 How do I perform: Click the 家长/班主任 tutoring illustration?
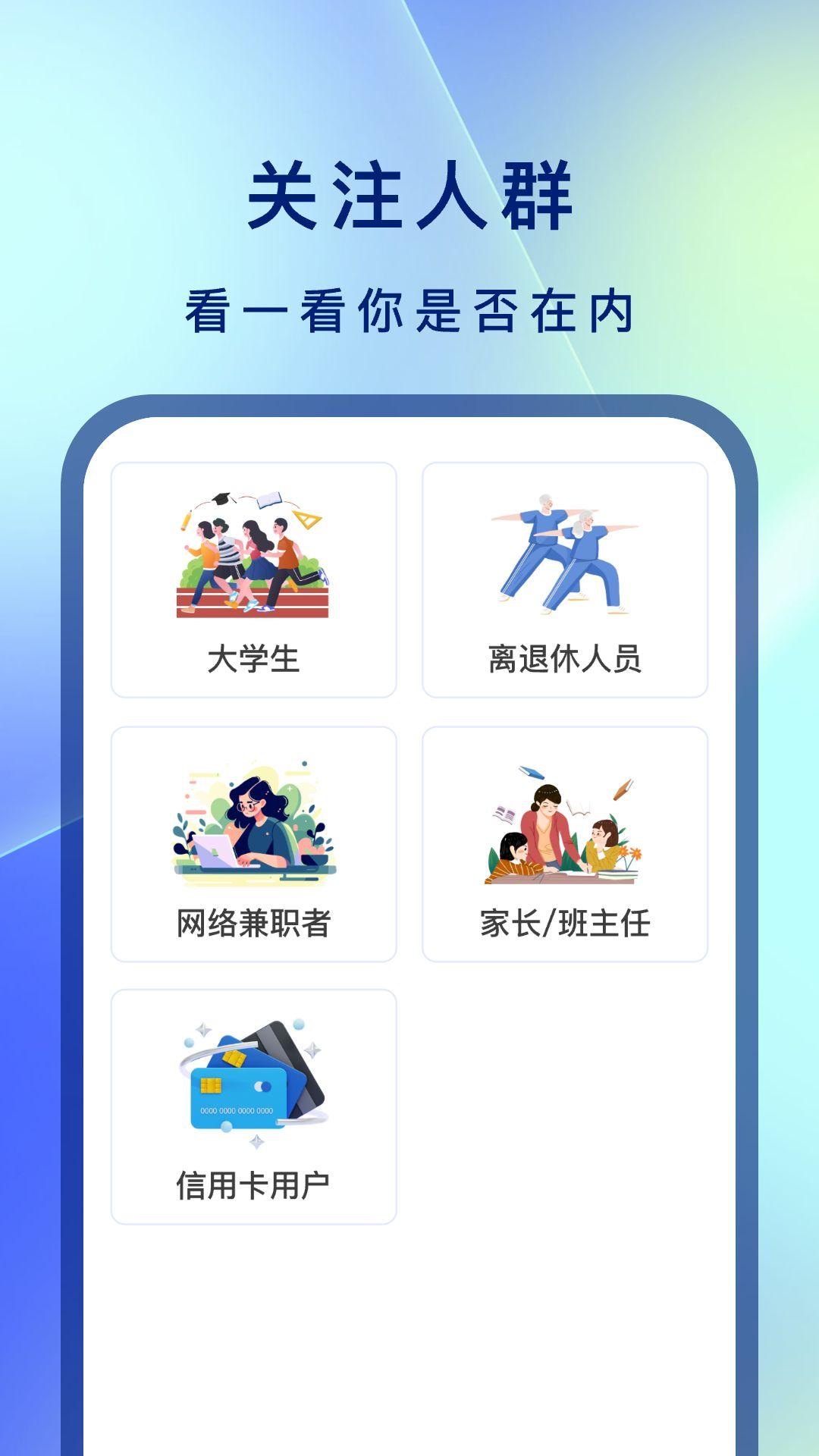point(565,827)
